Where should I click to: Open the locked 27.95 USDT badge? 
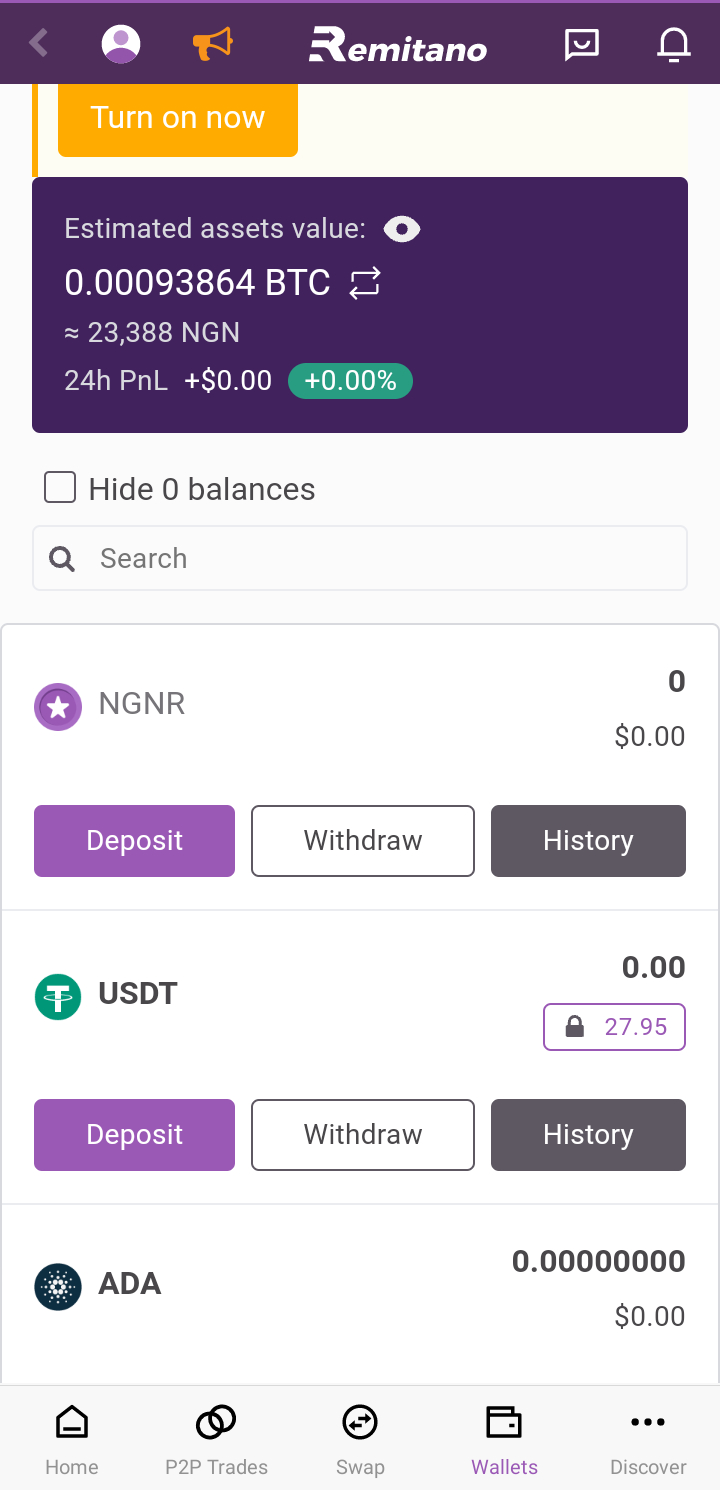coord(614,1027)
